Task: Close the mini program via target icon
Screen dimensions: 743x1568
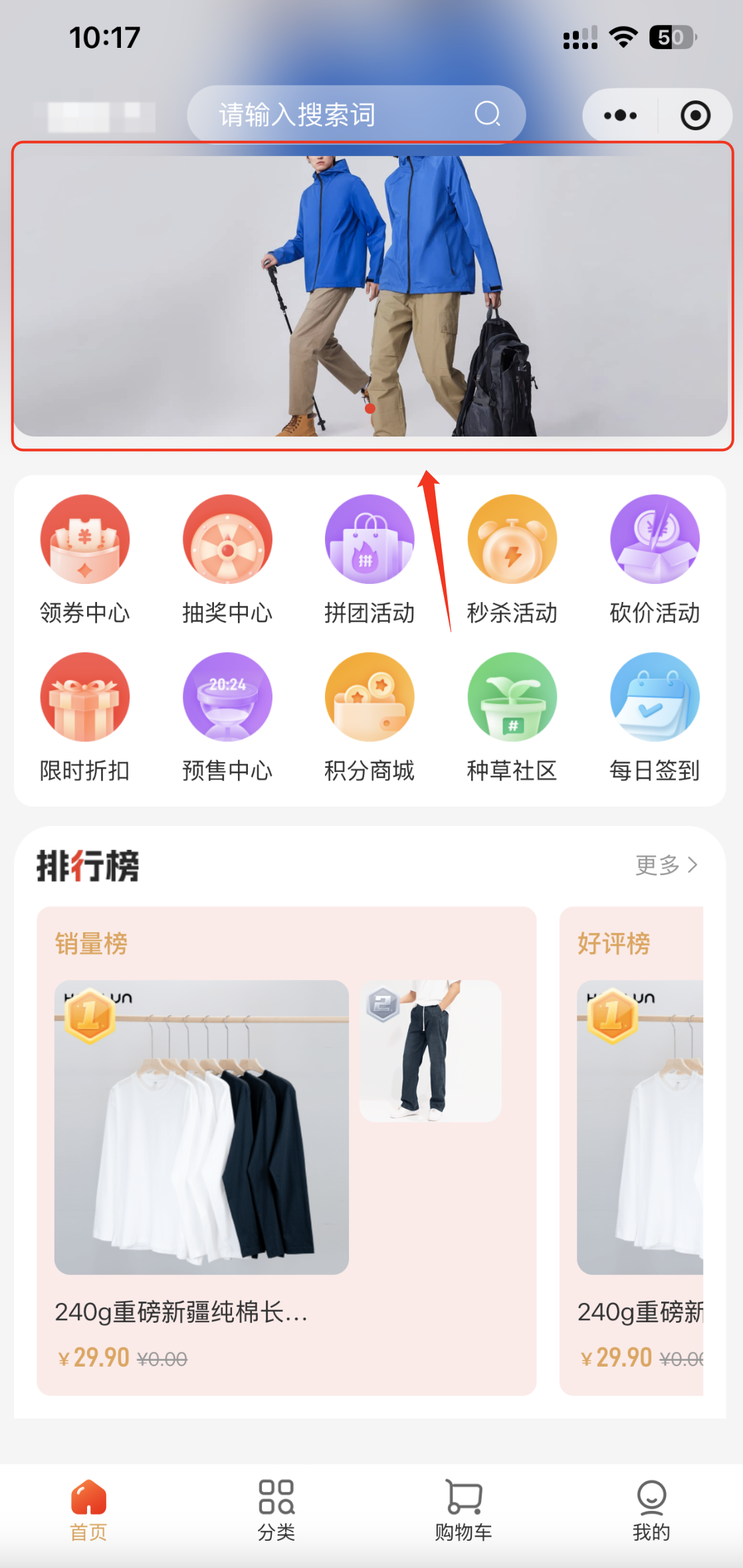Action: point(695,116)
